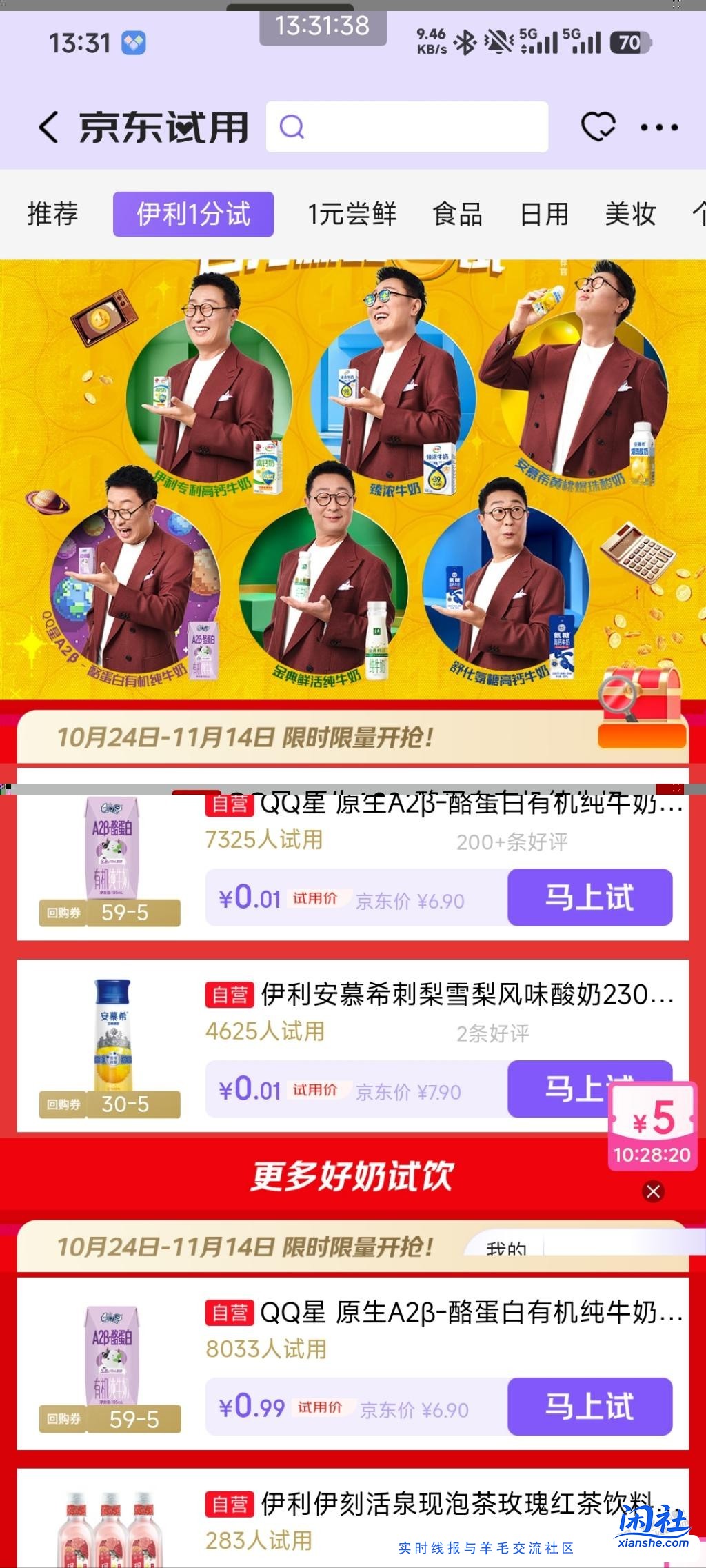Switch to the 推荐 tab
706x1568 pixels.
[51, 215]
